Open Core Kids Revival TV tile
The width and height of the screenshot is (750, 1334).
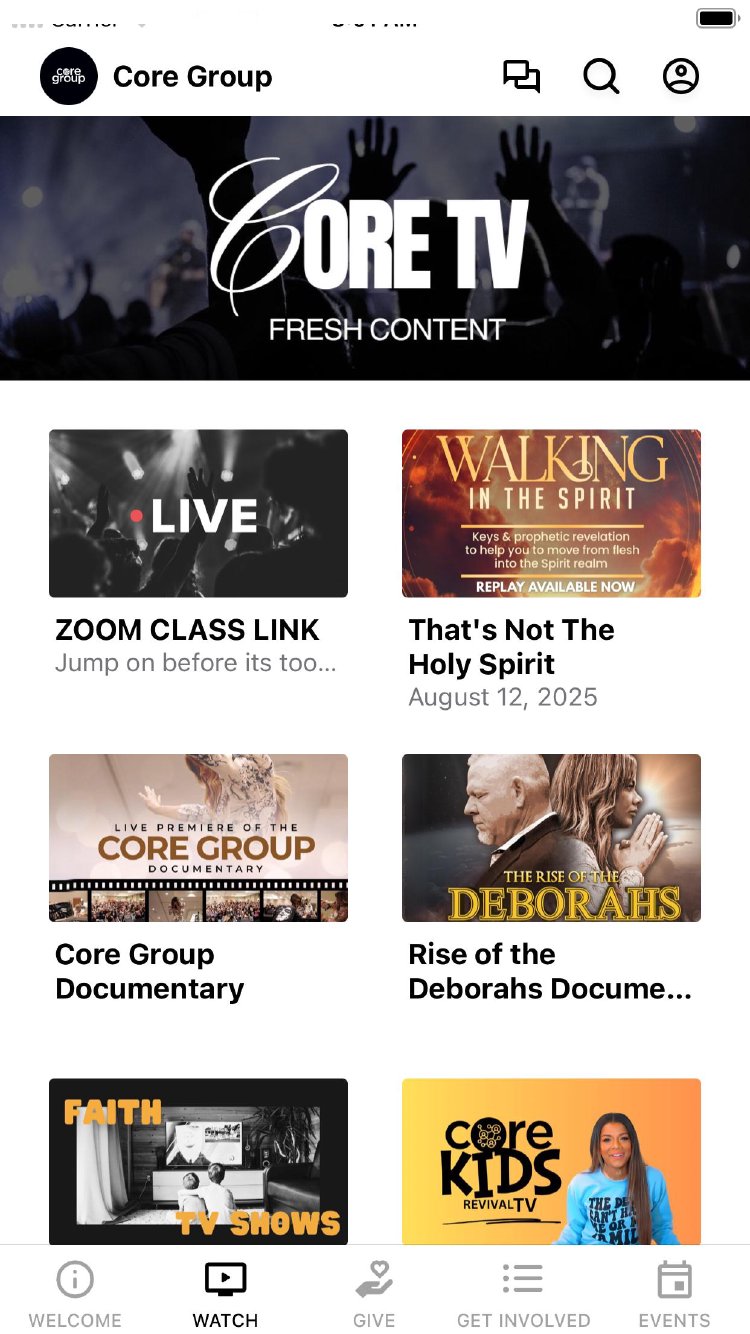[551, 1161]
